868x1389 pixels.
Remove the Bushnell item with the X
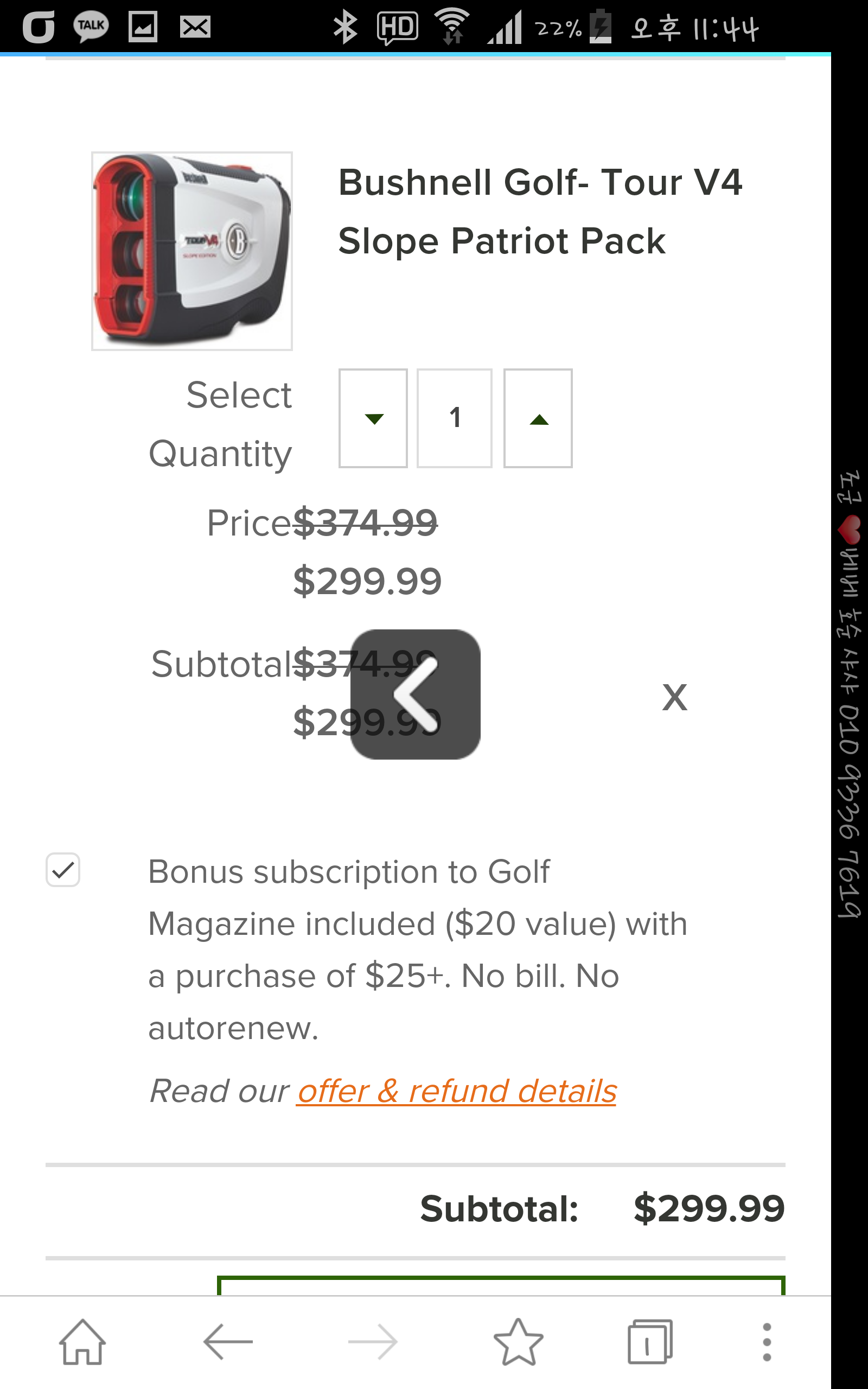click(x=674, y=697)
